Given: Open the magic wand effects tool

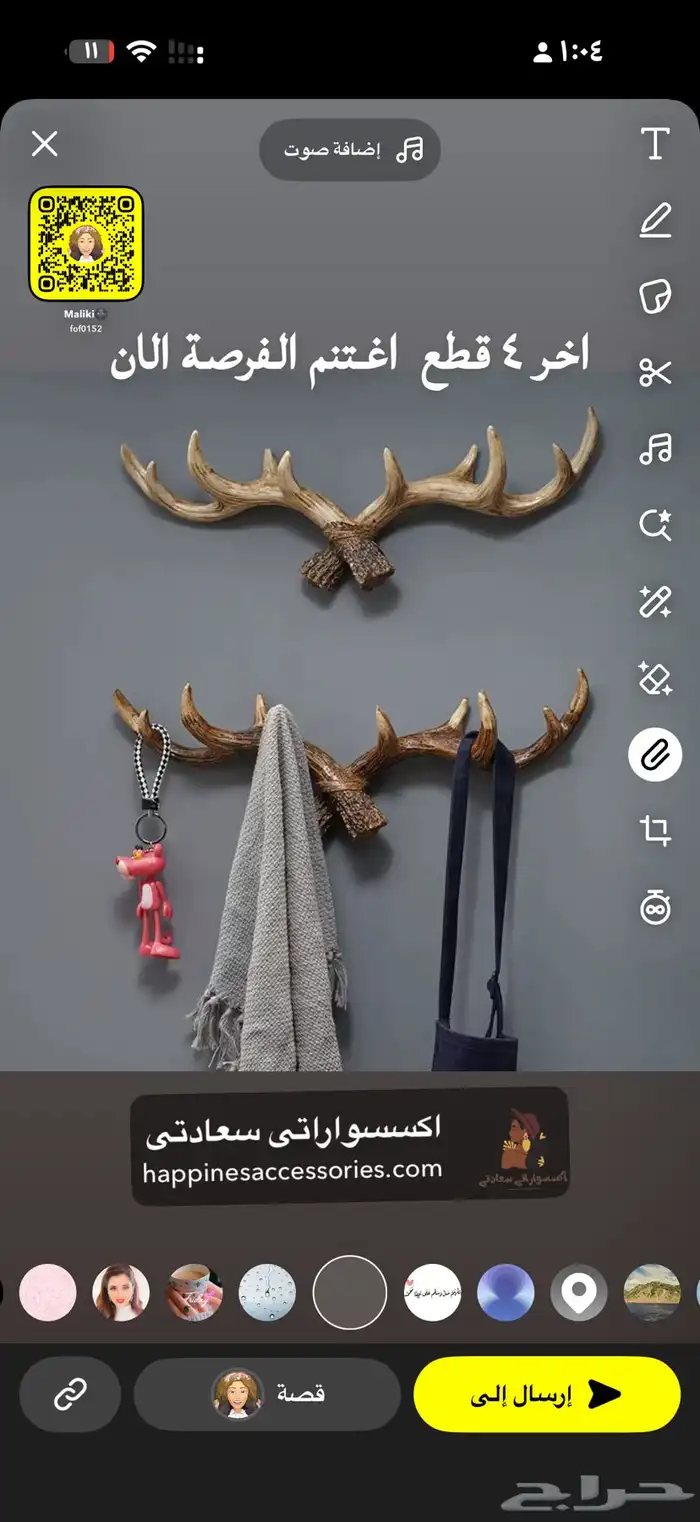Looking at the screenshot, I should pyautogui.click(x=655, y=602).
